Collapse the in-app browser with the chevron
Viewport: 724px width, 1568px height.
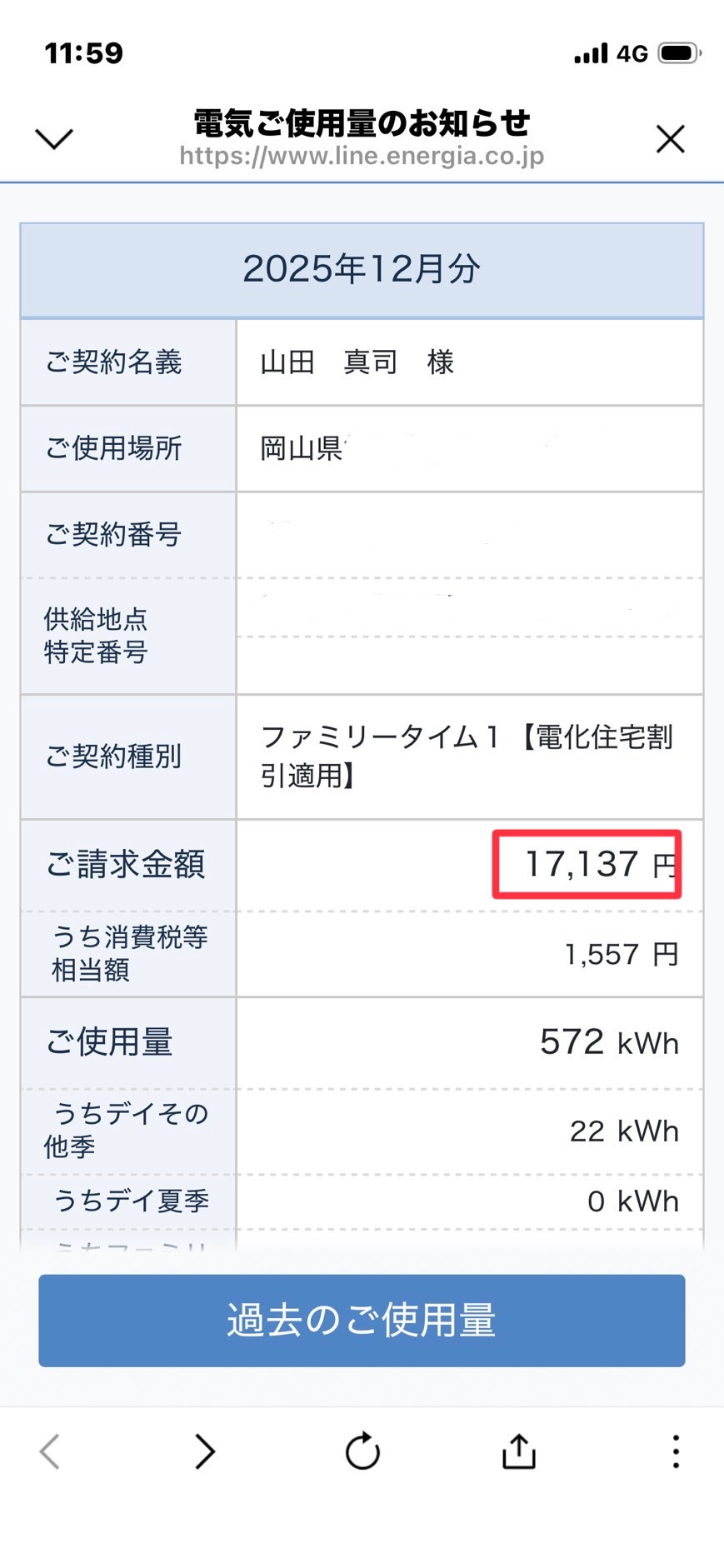(x=54, y=138)
